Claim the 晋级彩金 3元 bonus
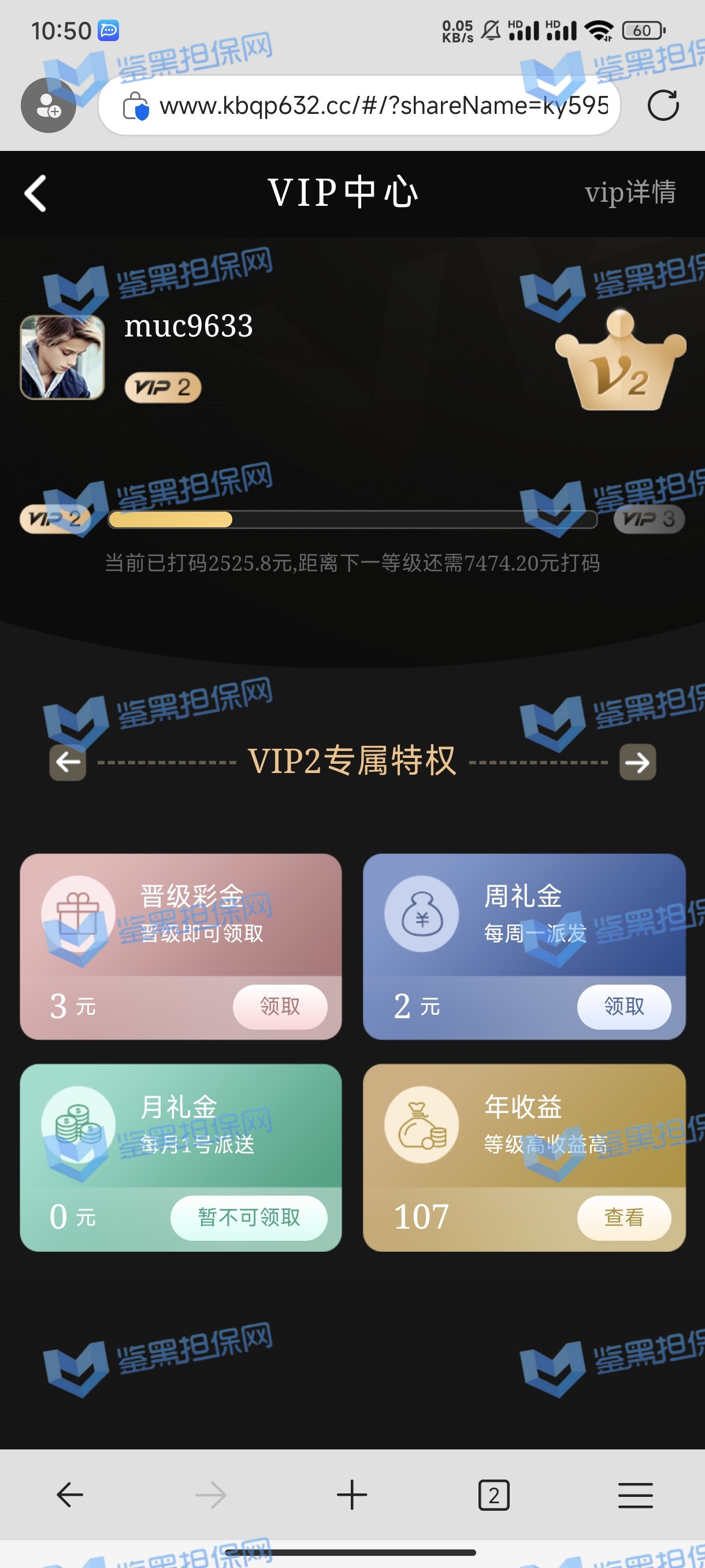 click(x=280, y=1006)
